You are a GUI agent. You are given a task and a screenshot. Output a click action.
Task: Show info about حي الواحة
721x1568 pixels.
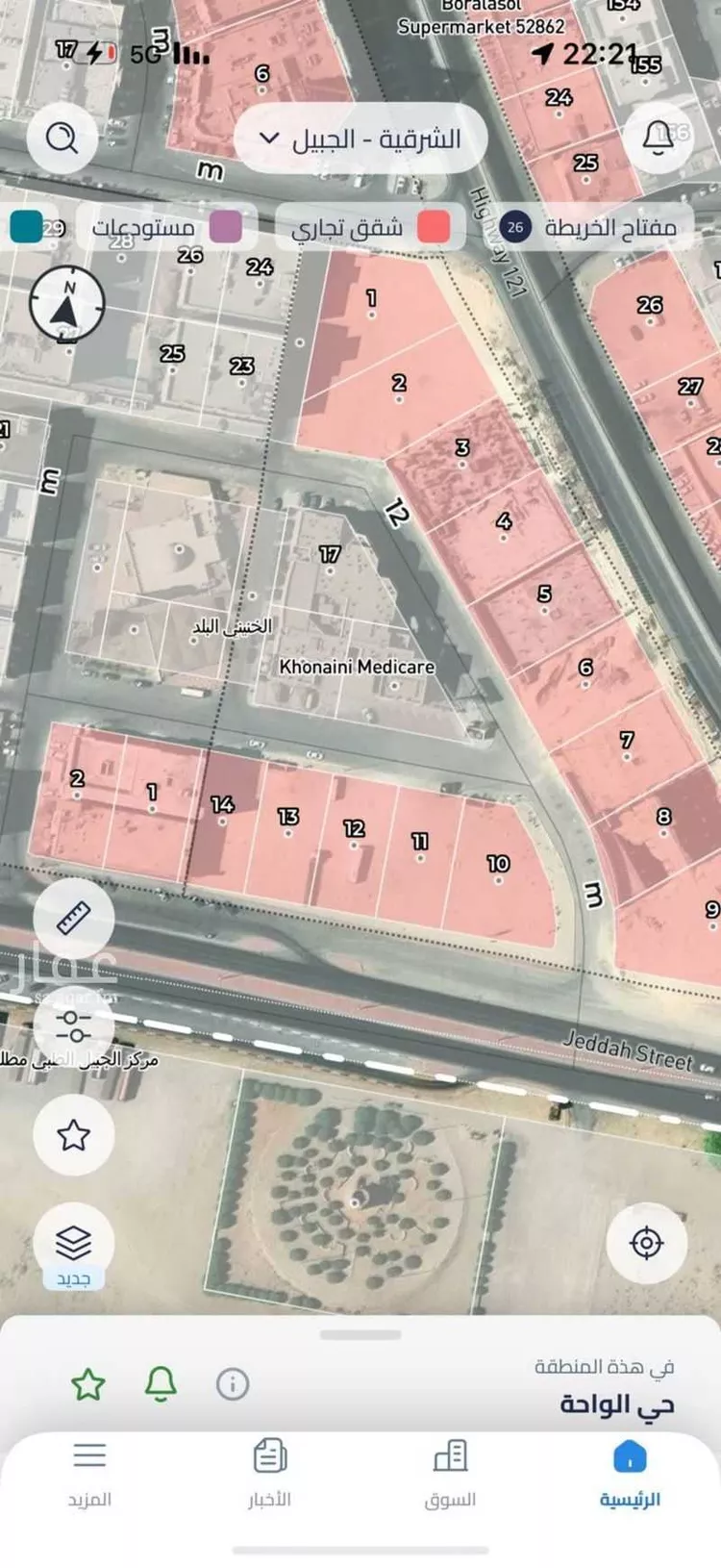233,1384
